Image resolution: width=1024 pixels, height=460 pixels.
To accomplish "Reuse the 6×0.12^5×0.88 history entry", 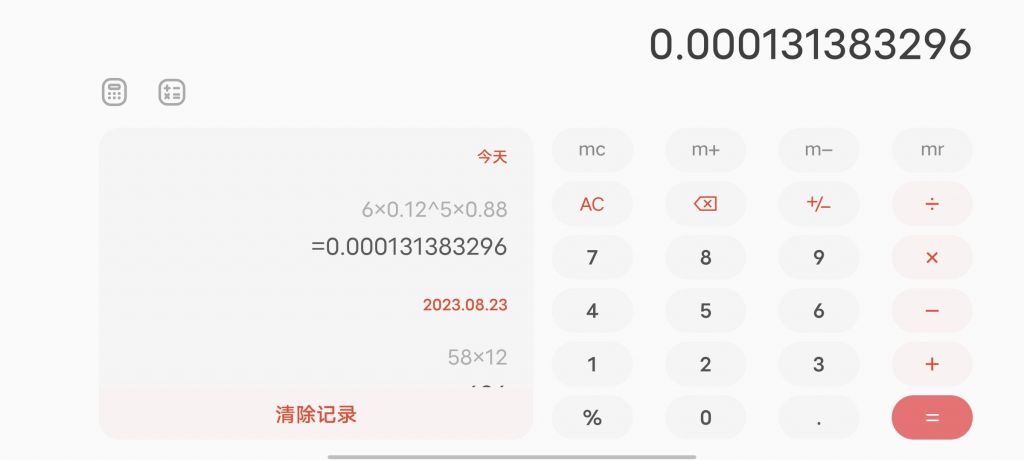I will (x=434, y=210).
